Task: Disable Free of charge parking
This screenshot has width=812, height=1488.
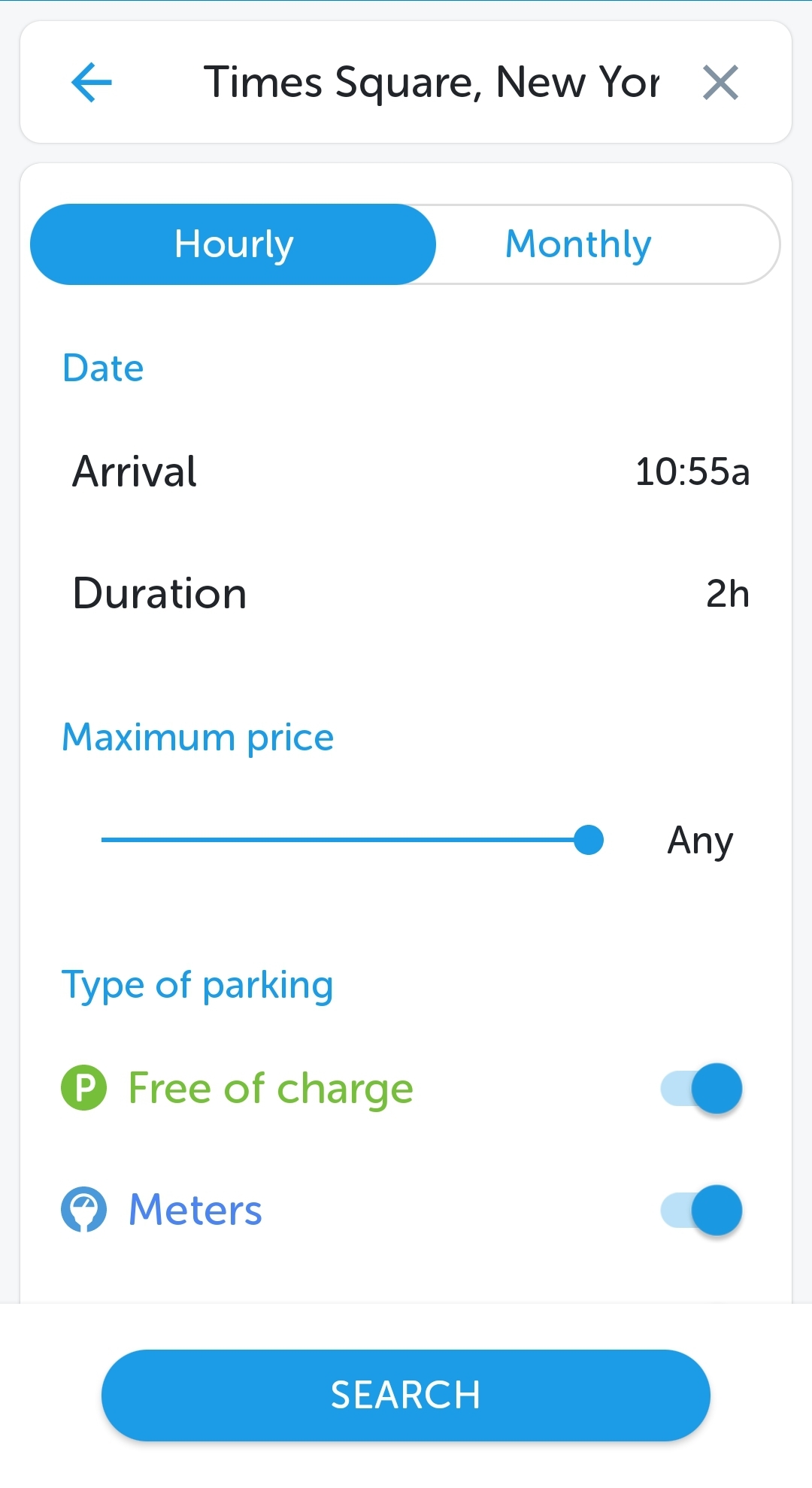Action: [701, 1089]
